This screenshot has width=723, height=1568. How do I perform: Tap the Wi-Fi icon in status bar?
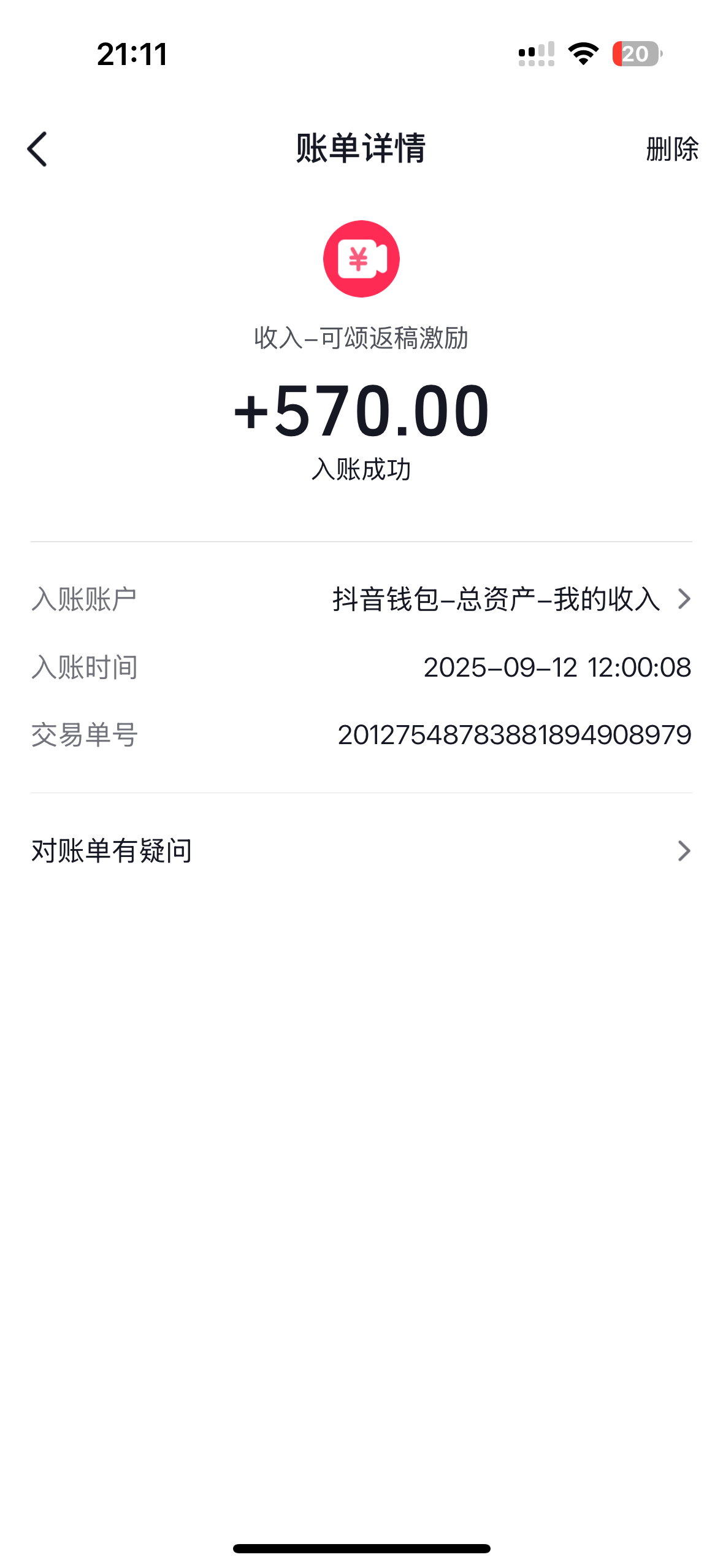581,55
